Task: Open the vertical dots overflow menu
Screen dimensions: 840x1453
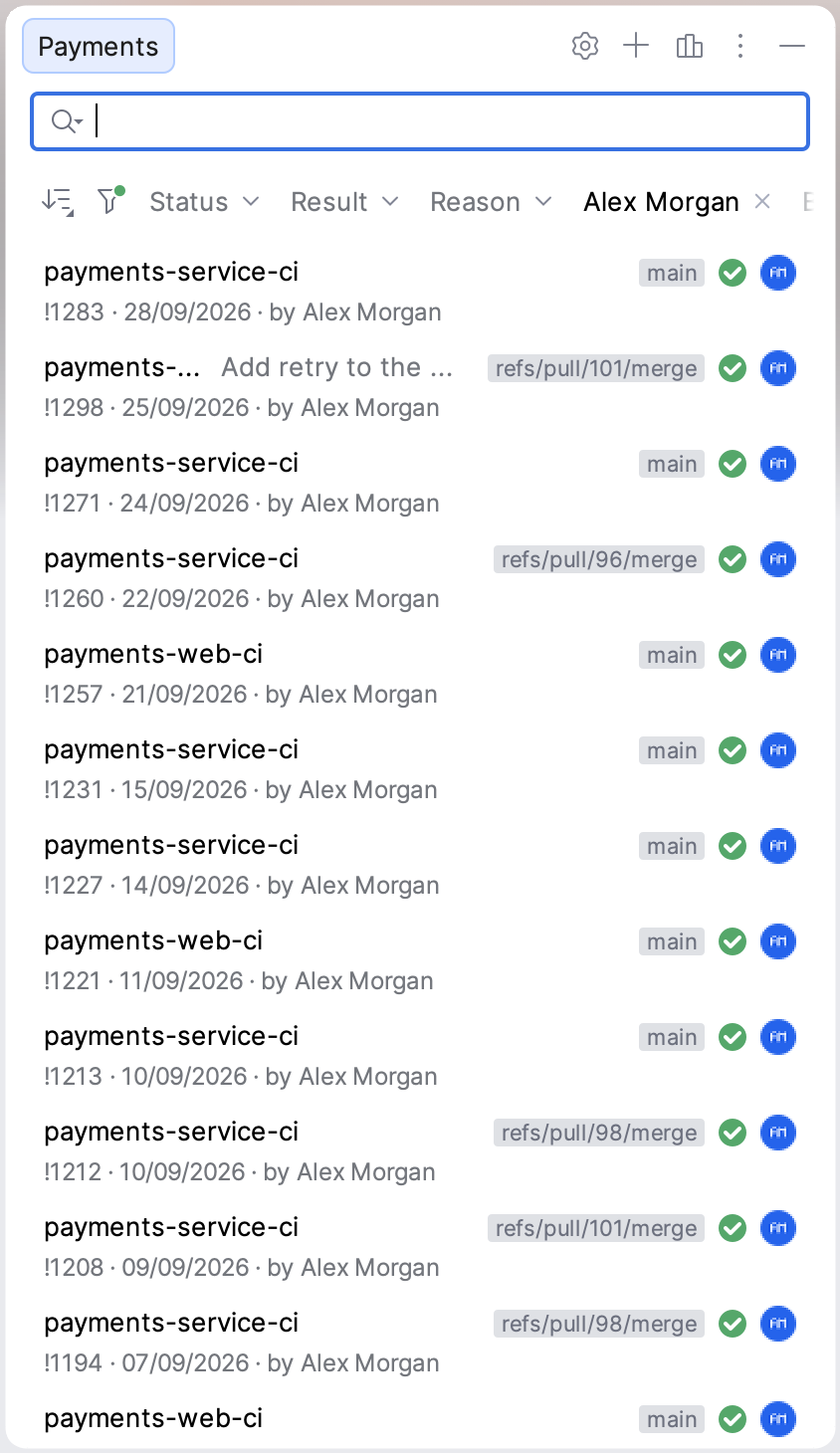Action: pyautogui.click(x=740, y=46)
